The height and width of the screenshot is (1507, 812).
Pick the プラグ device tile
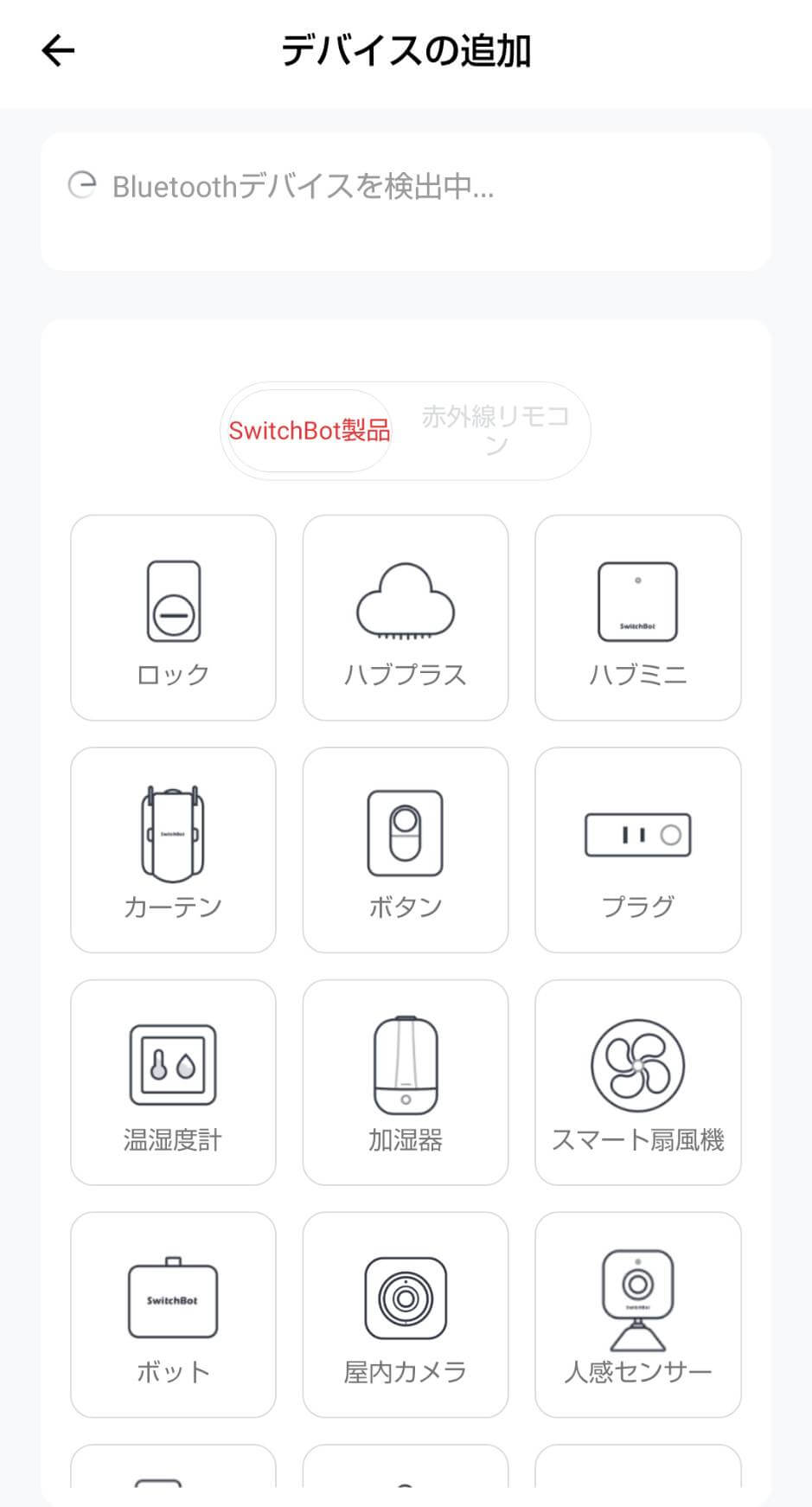[x=637, y=850]
